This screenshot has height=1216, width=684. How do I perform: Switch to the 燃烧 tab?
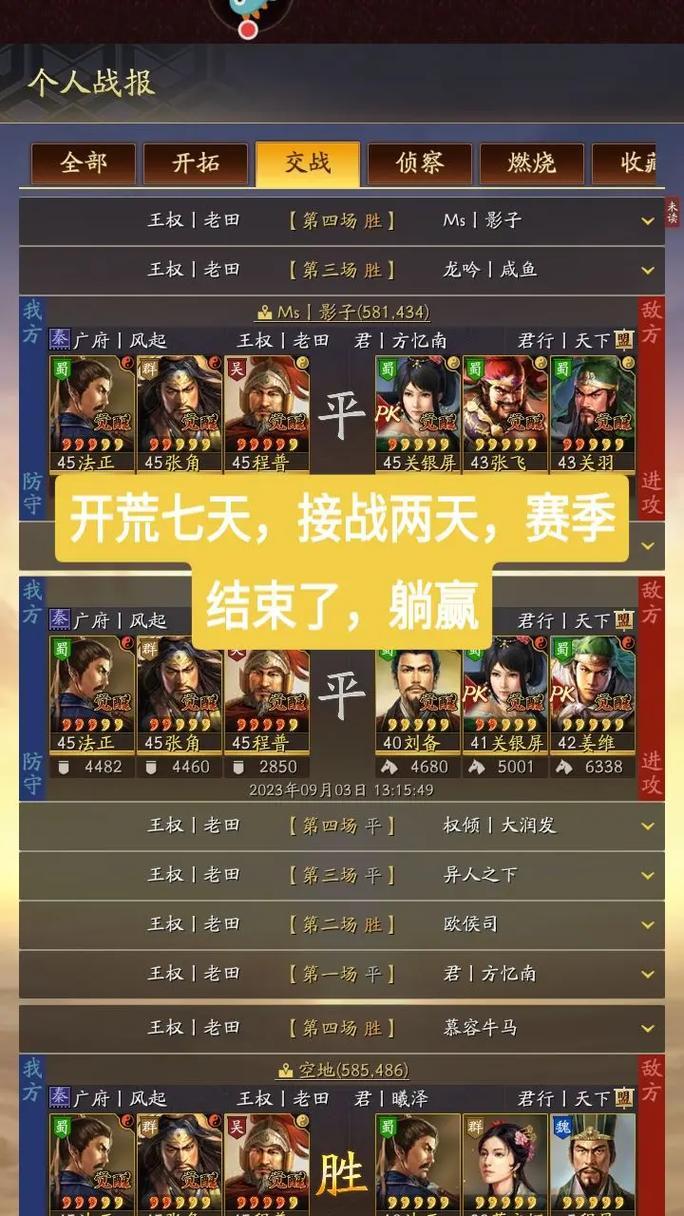[x=531, y=163]
